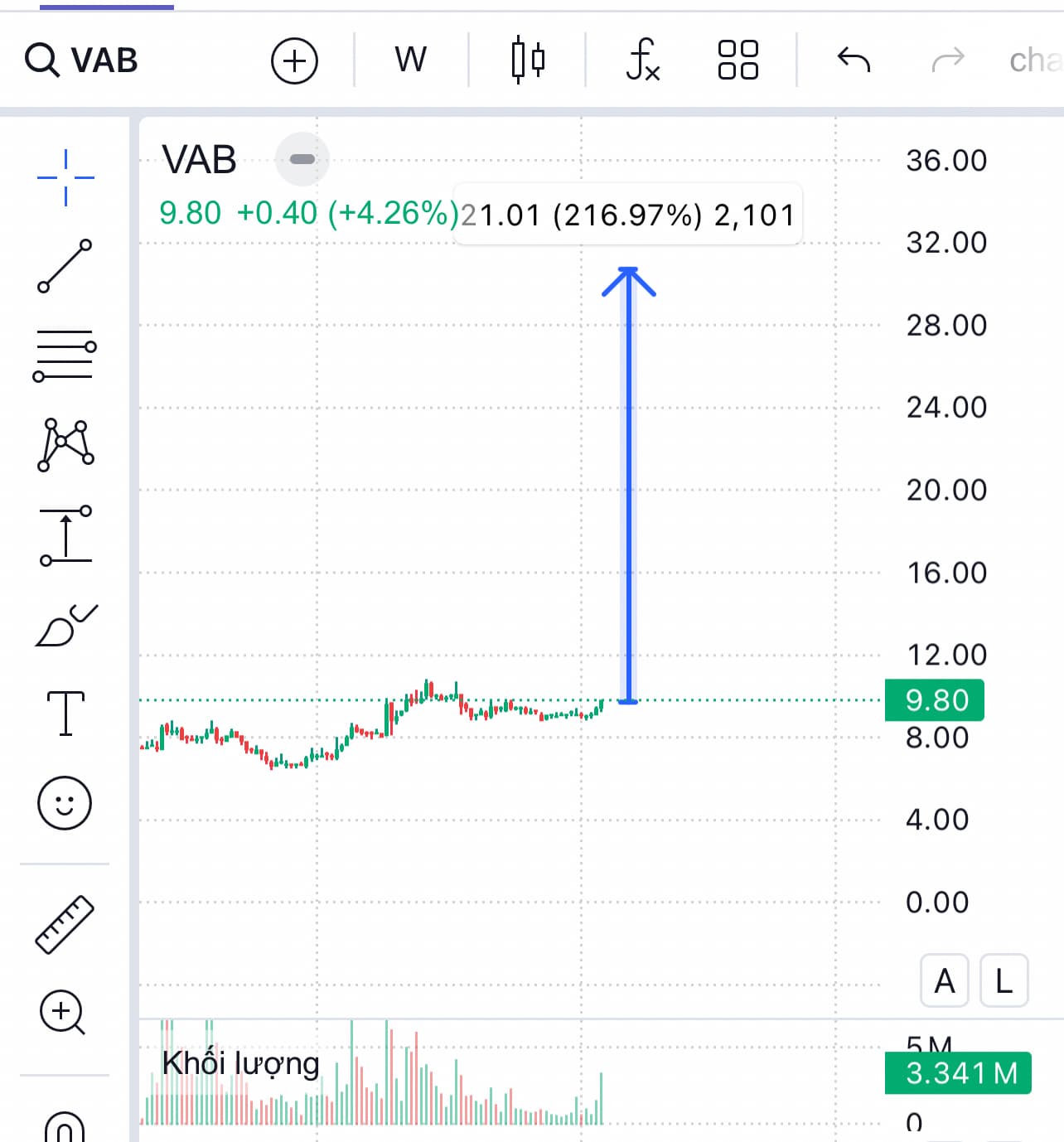Toggle log scale with the L button
The image size is (1064, 1142).
[x=1004, y=981]
